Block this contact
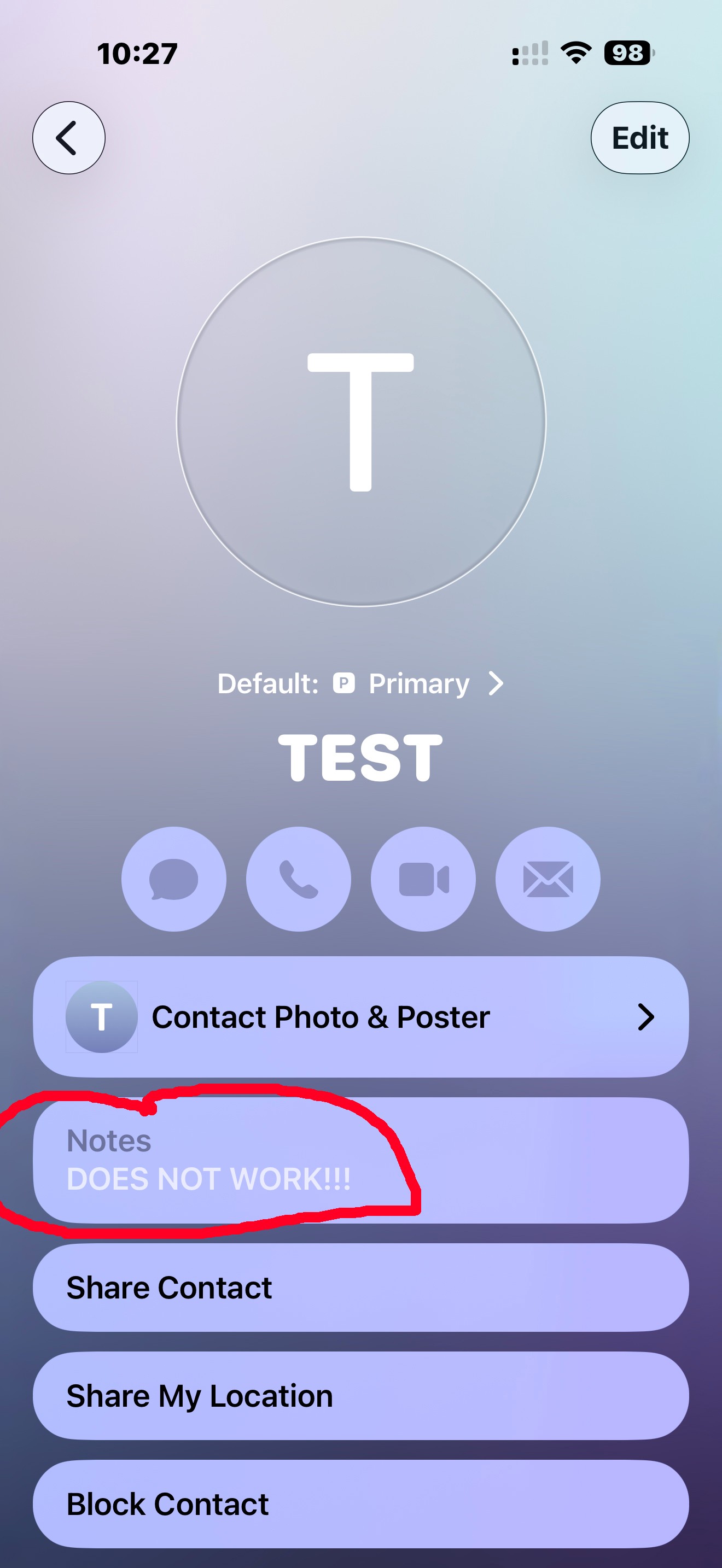The height and width of the screenshot is (1568, 722). [x=360, y=1504]
